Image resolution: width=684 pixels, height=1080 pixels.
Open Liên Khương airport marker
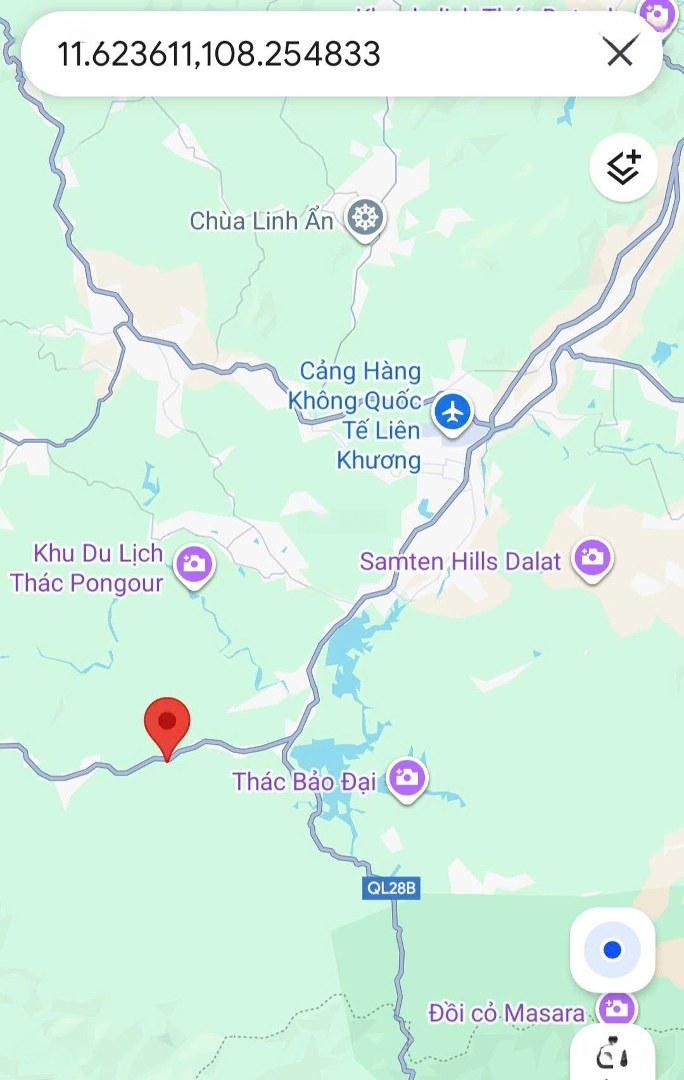[x=453, y=411]
